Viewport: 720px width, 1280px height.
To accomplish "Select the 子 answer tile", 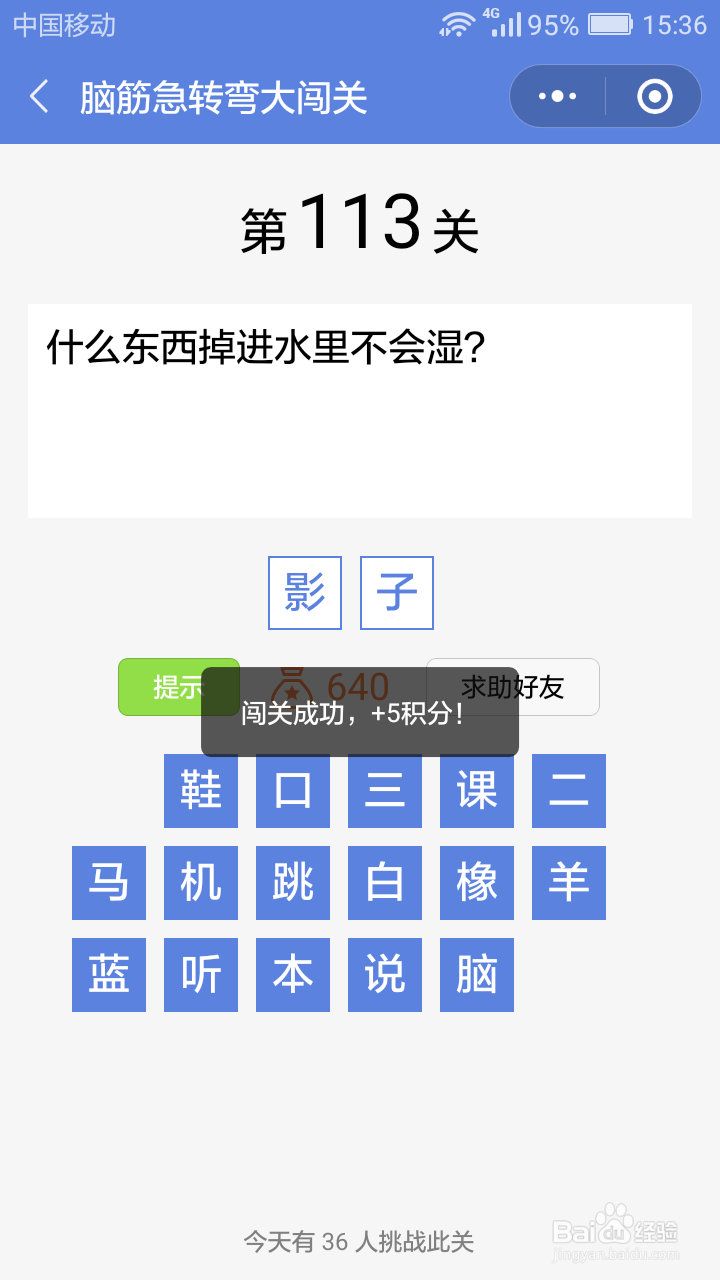I will 396,592.
